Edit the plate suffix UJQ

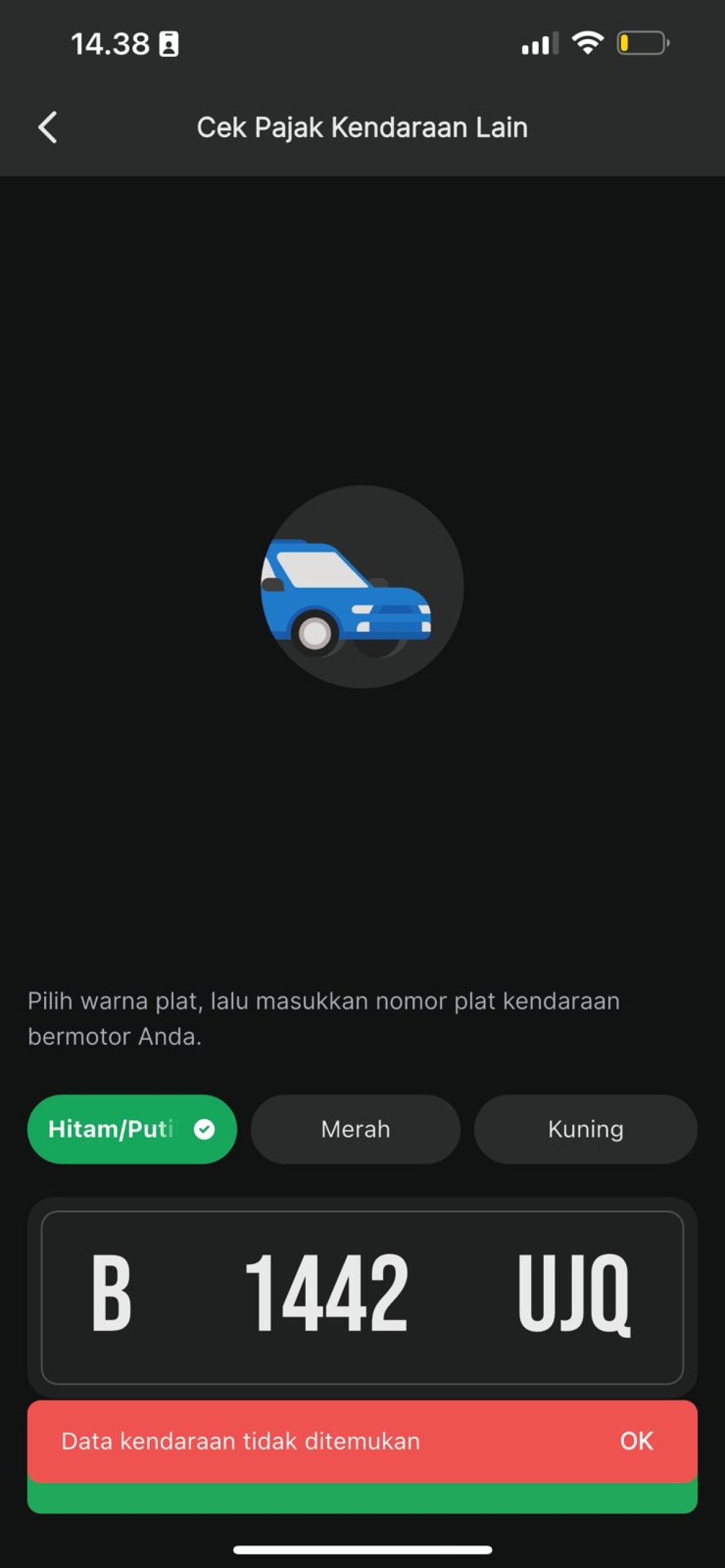(574, 1294)
